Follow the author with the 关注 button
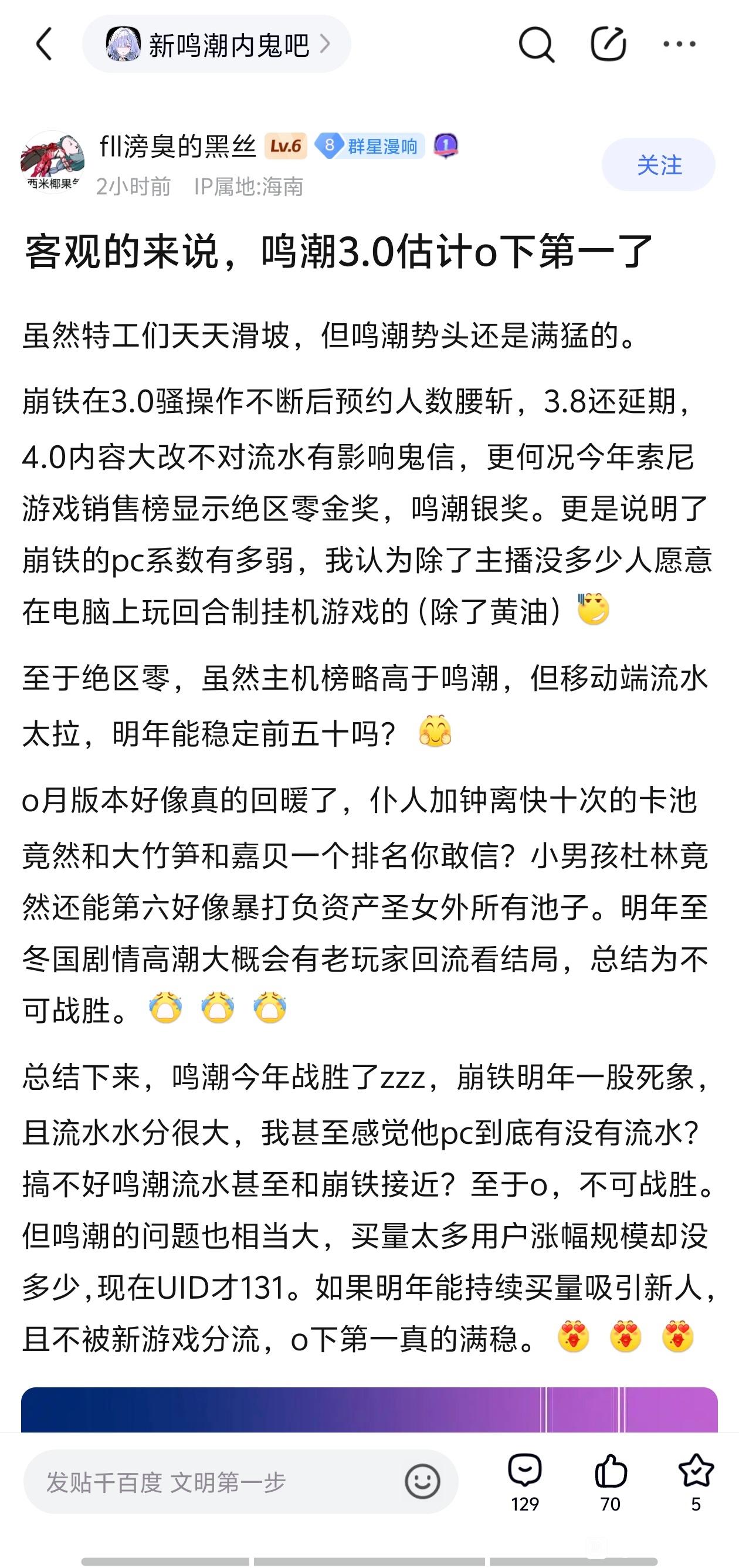This screenshot has width=739, height=1568. coord(658,164)
